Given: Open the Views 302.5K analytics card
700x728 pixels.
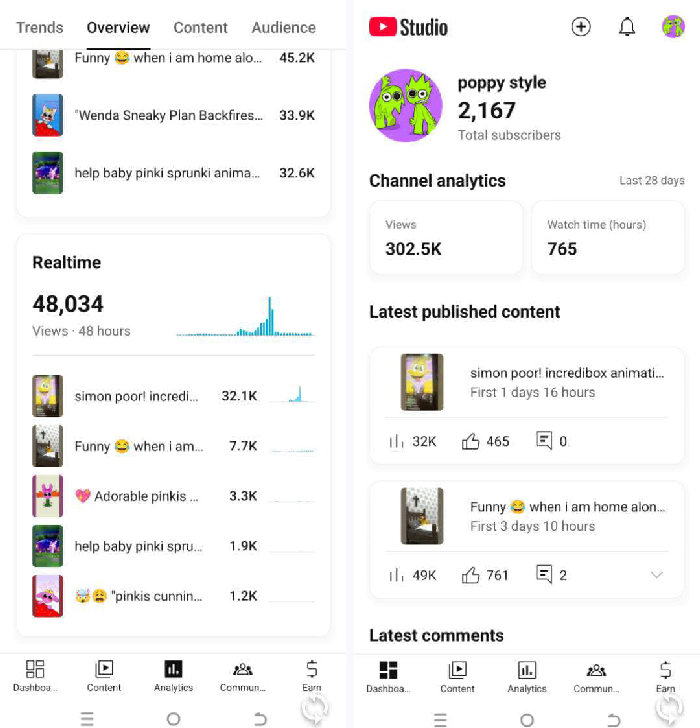Looking at the screenshot, I should tap(445, 238).
